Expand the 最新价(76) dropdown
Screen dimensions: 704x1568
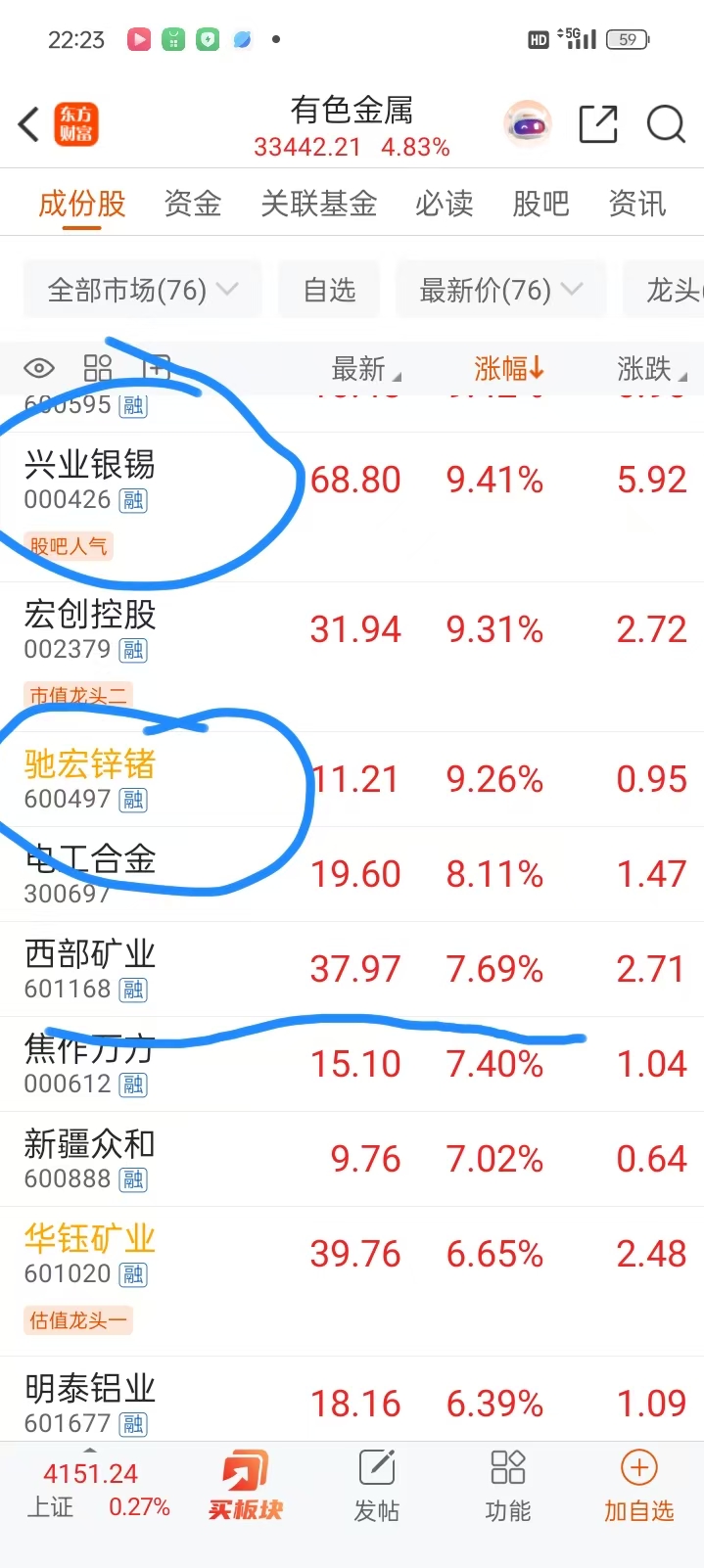coord(500,290)
